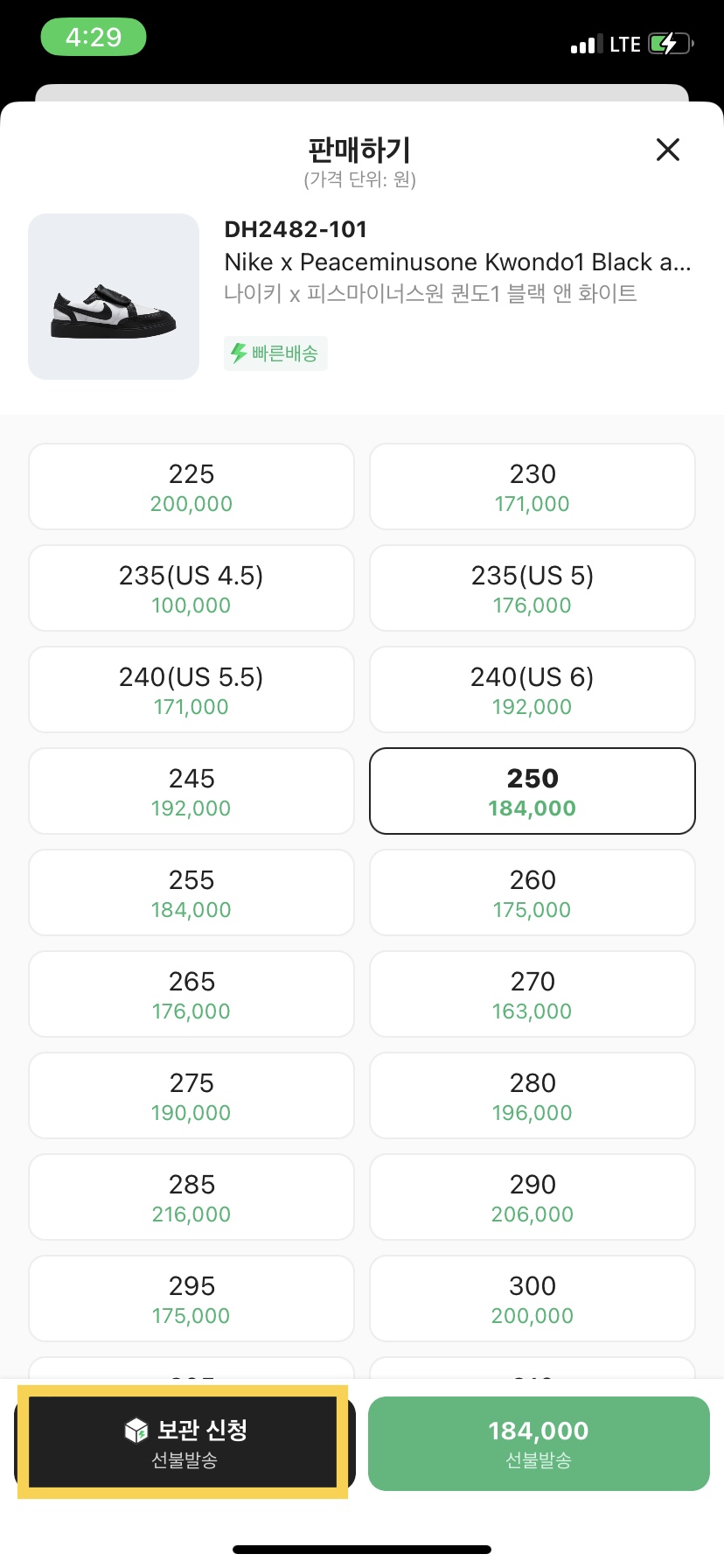Select size 245
The width and height of the screenshot is (724, 1568).
tap(191, 791)
